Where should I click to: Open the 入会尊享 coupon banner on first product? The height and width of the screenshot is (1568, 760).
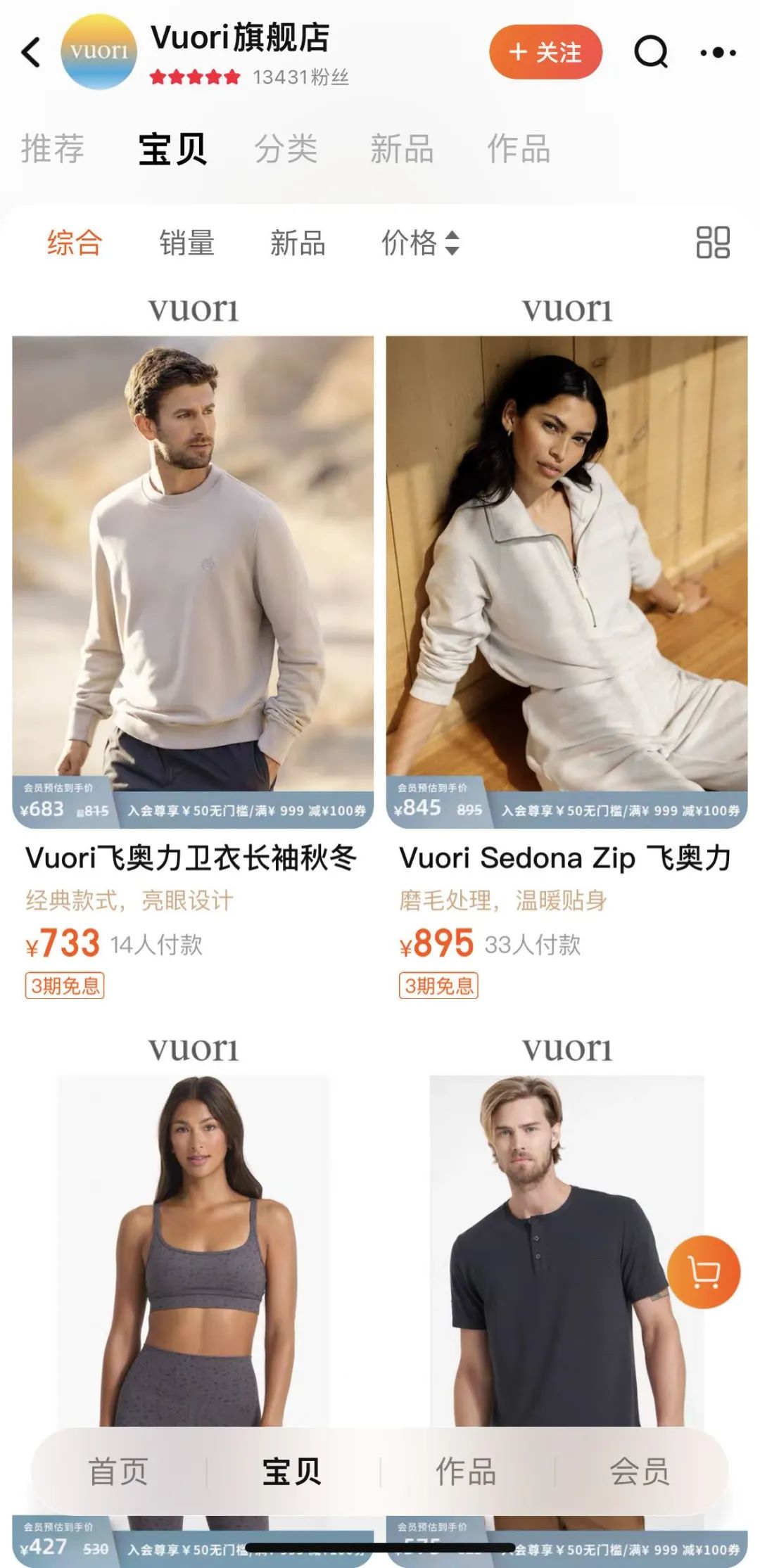(x=245, y=809)
